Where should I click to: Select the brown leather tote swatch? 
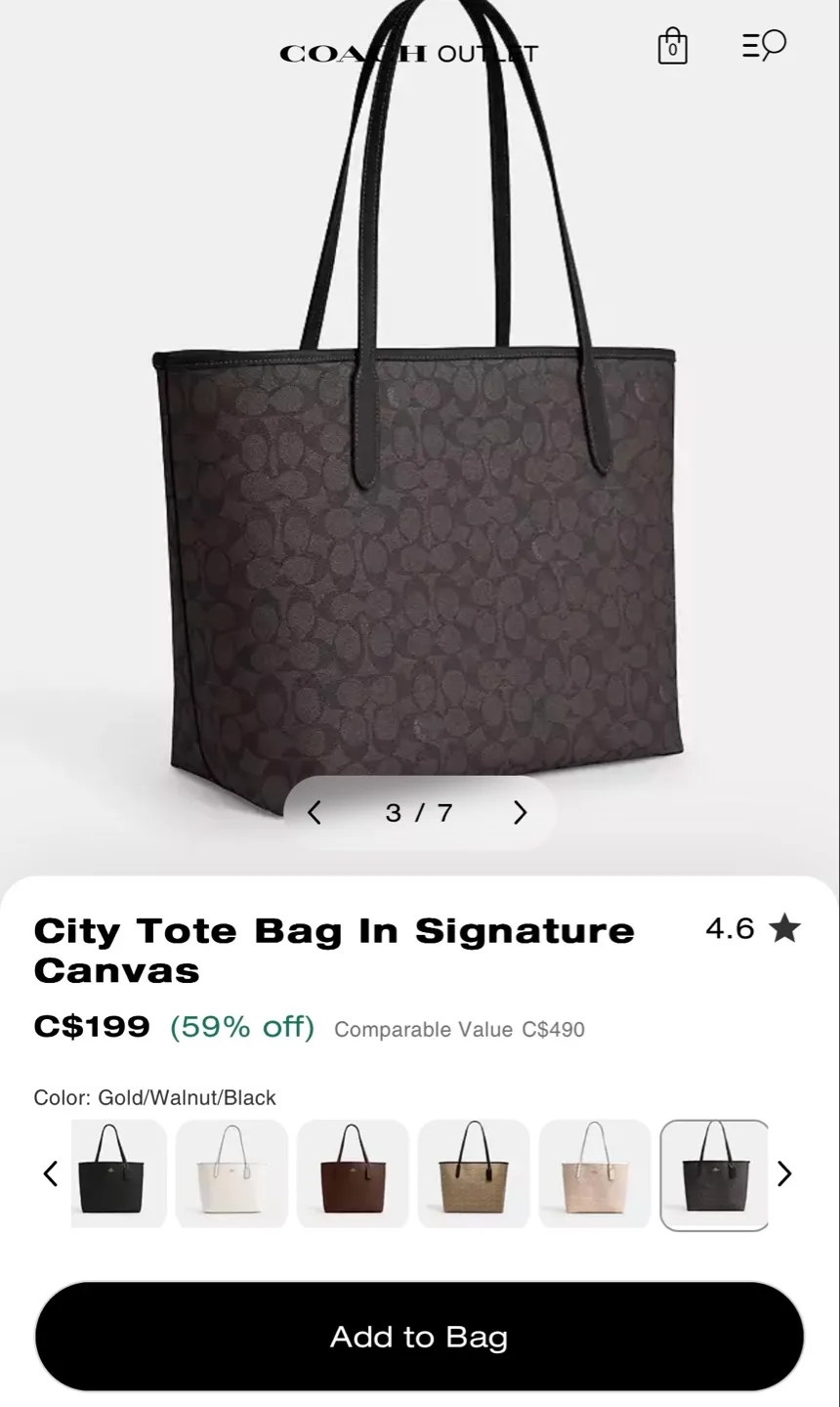pyautogui.click(x=353, y=1173)
